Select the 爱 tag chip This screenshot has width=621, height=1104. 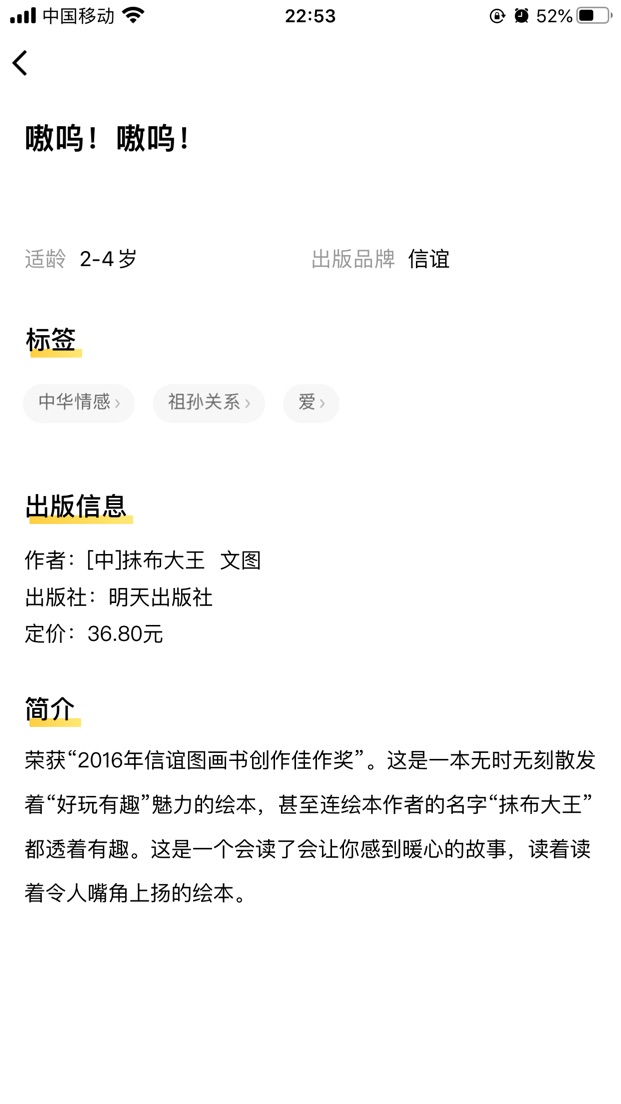pos(311,403)
